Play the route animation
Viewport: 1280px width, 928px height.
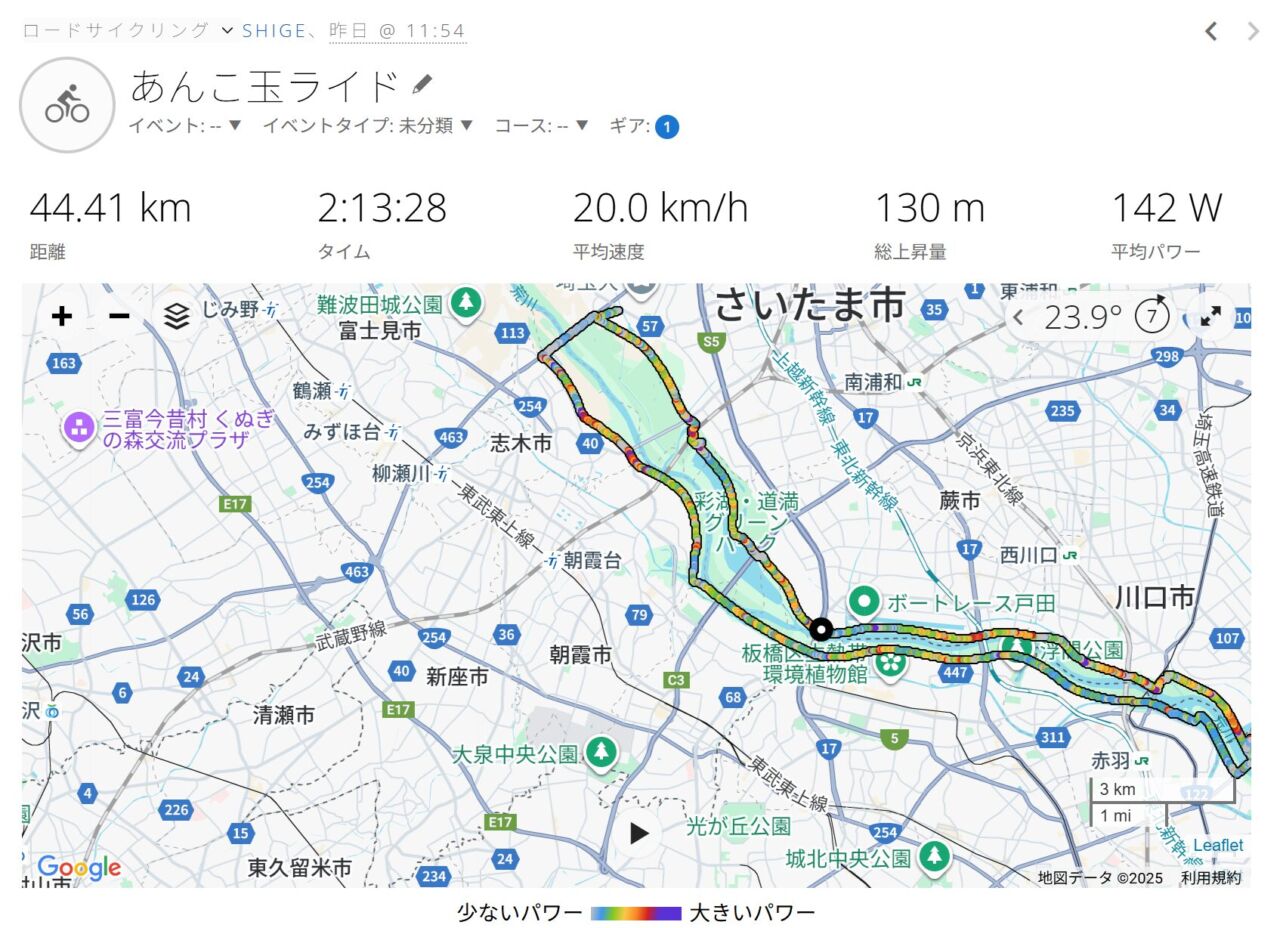pyautogui.click(x=638, y=833)
